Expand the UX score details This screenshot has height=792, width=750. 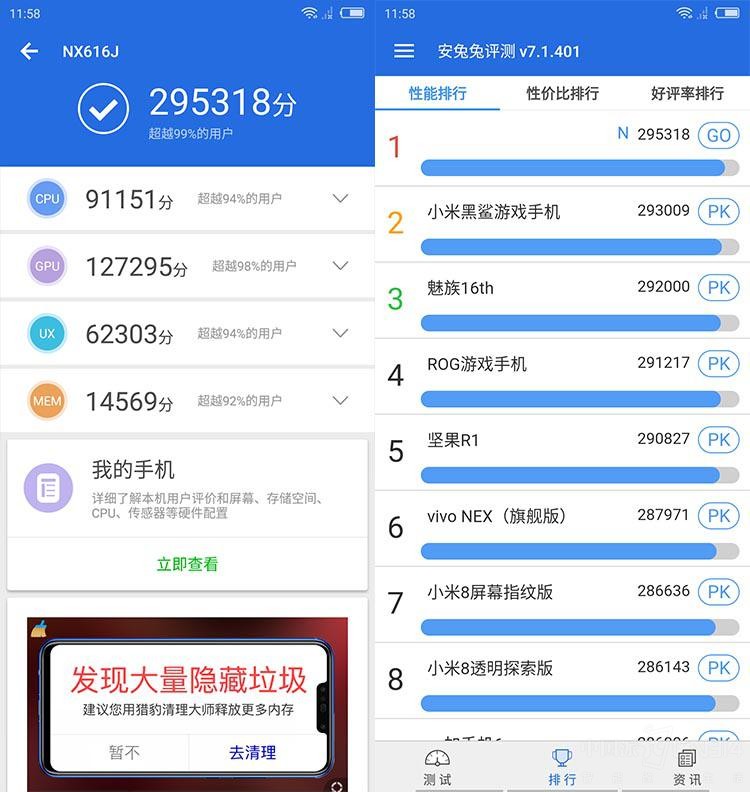[340, 333]
